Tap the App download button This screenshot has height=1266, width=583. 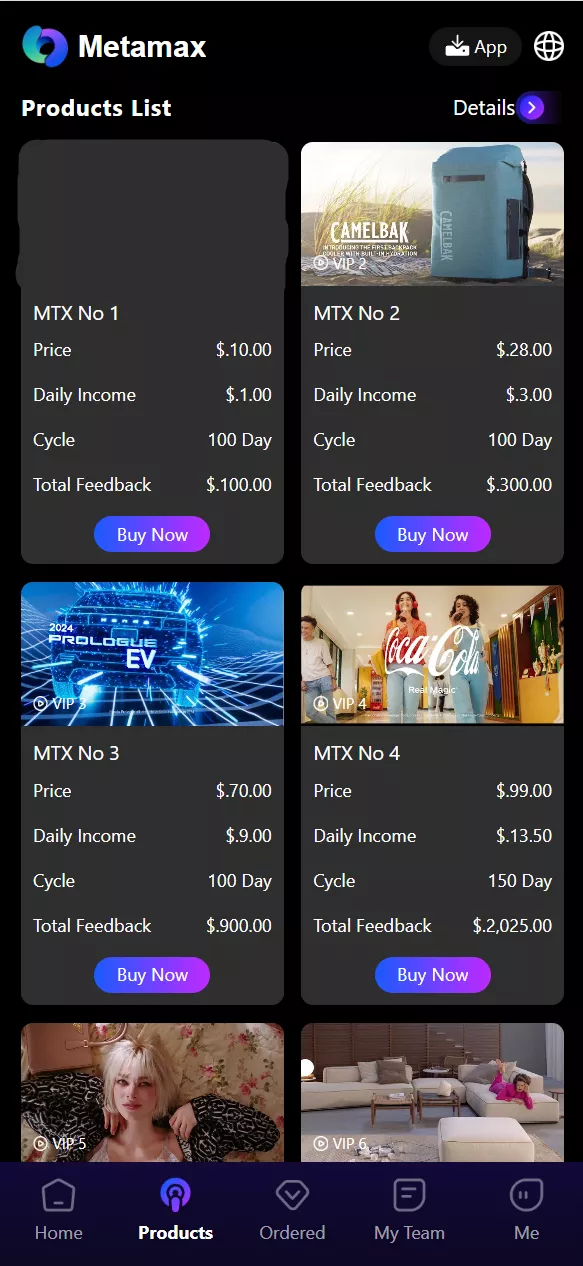coord(476,47)
